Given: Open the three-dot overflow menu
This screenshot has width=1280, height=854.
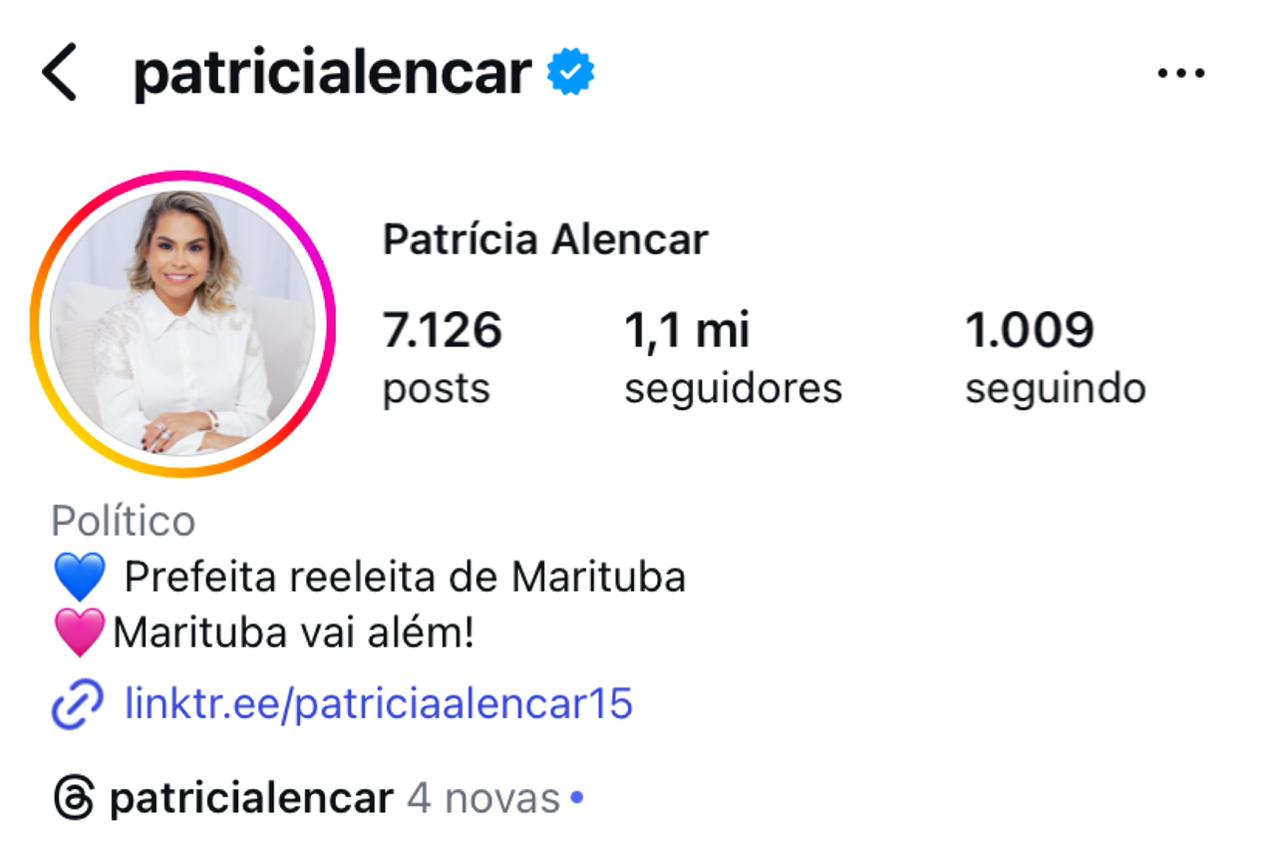Looking at the screenshot, I should (1181, 73).
